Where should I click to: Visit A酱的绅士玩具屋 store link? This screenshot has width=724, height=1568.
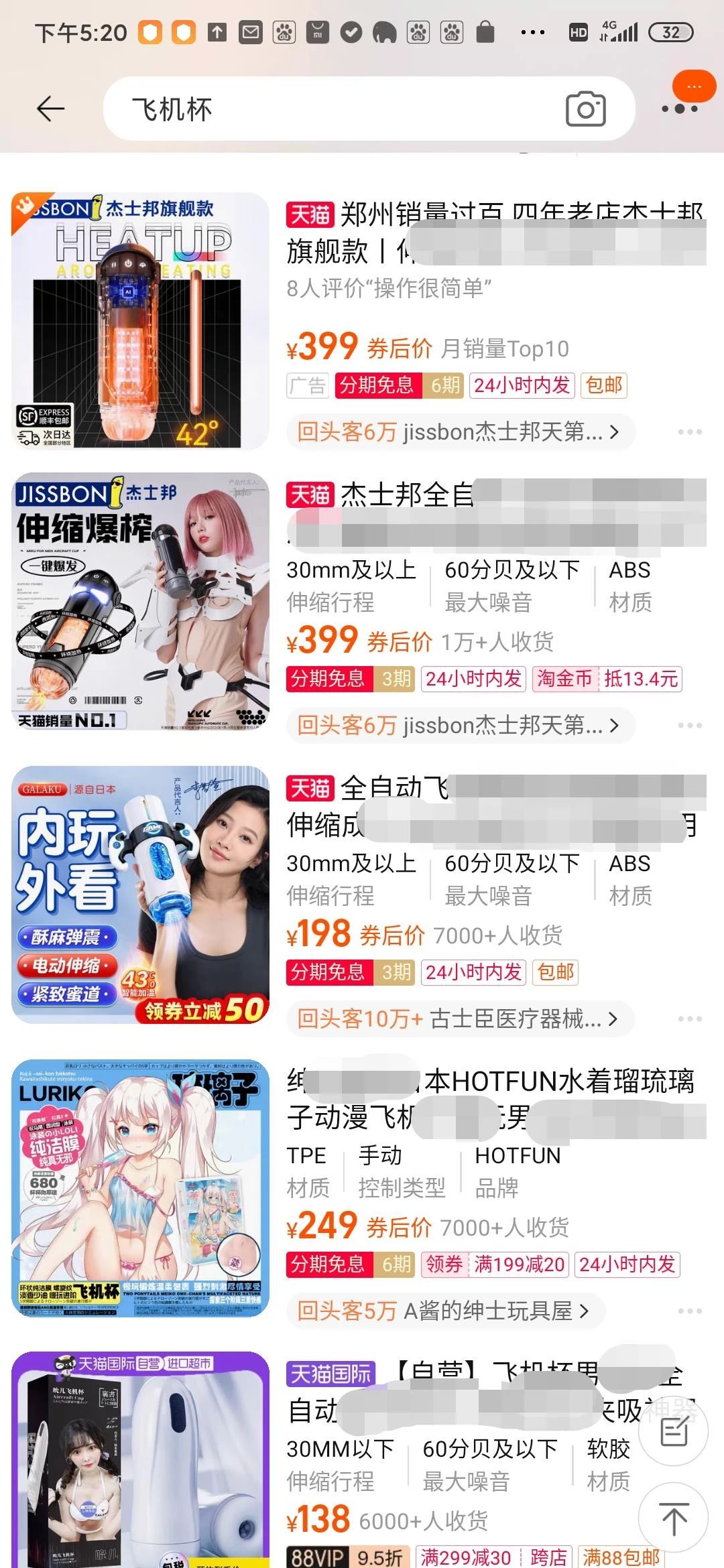[444, 1311]
